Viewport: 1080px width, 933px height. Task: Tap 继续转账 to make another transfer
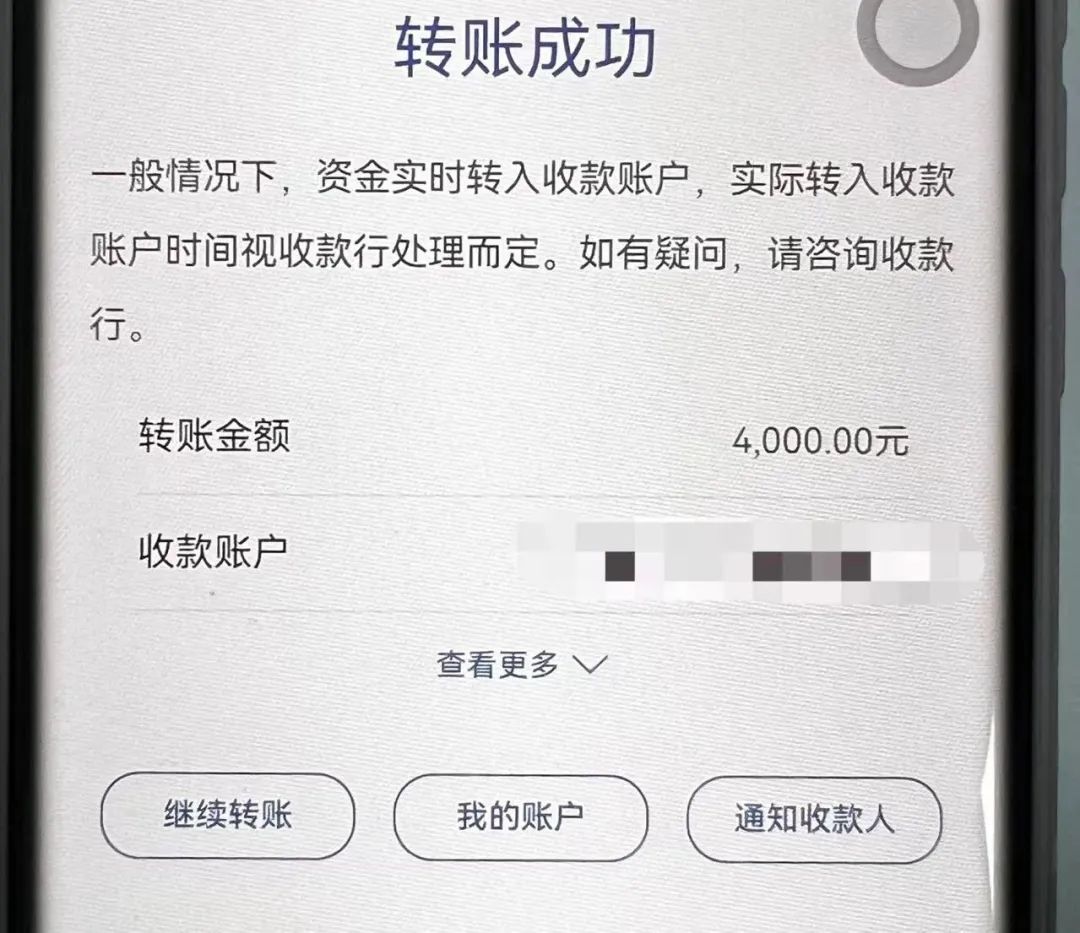228,815
